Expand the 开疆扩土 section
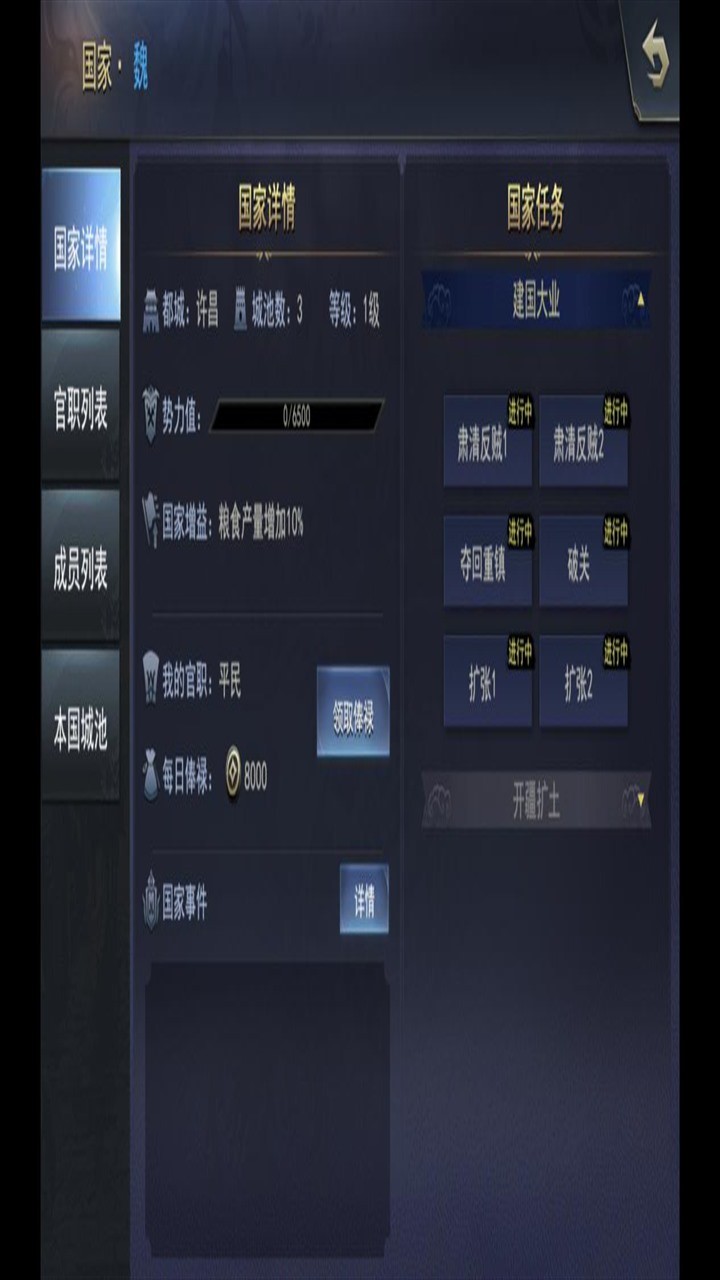720x1280 pixels. pyautogui.click(x=536, y=800)
